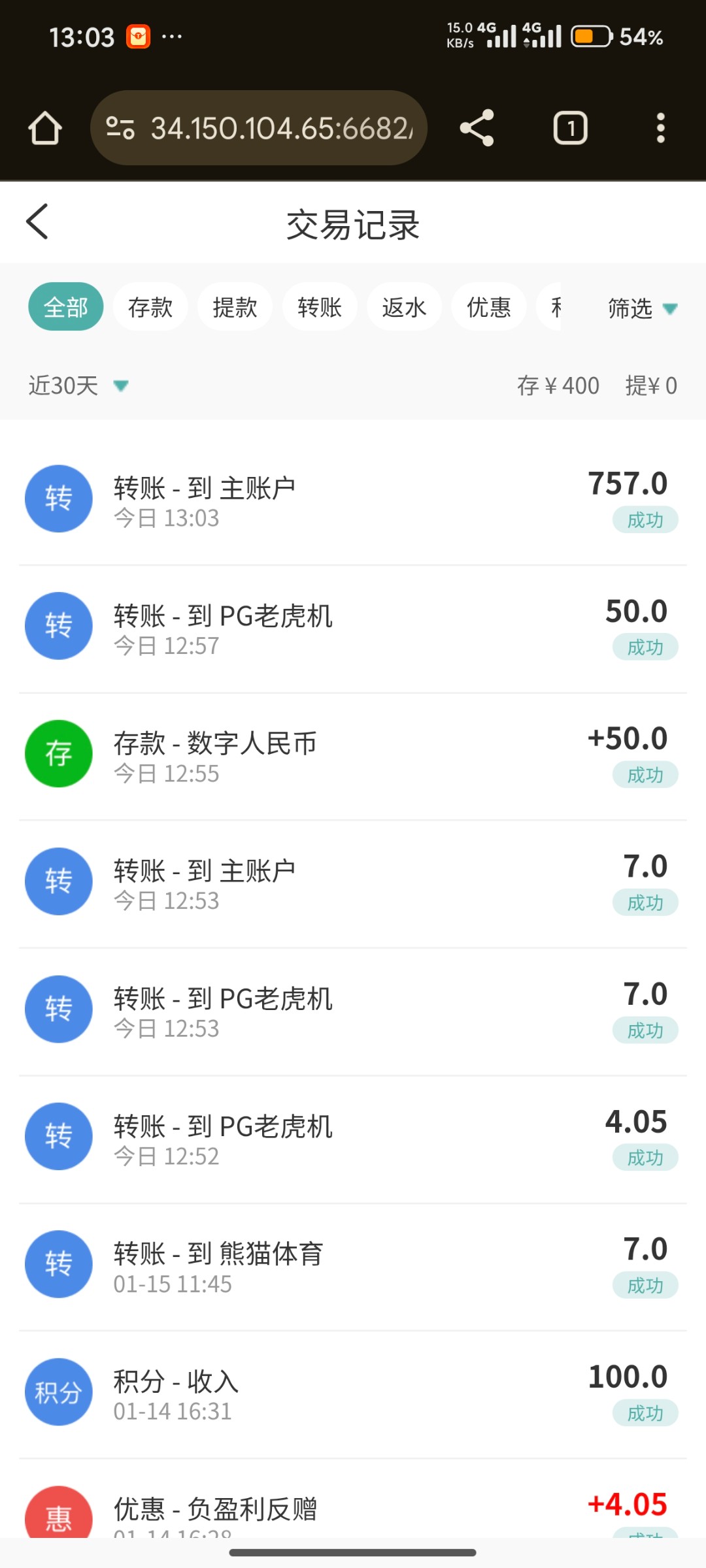Open the browser overflow menu
The height and width of the screenshot is (1568, 706).
click(x=660, y=128)
